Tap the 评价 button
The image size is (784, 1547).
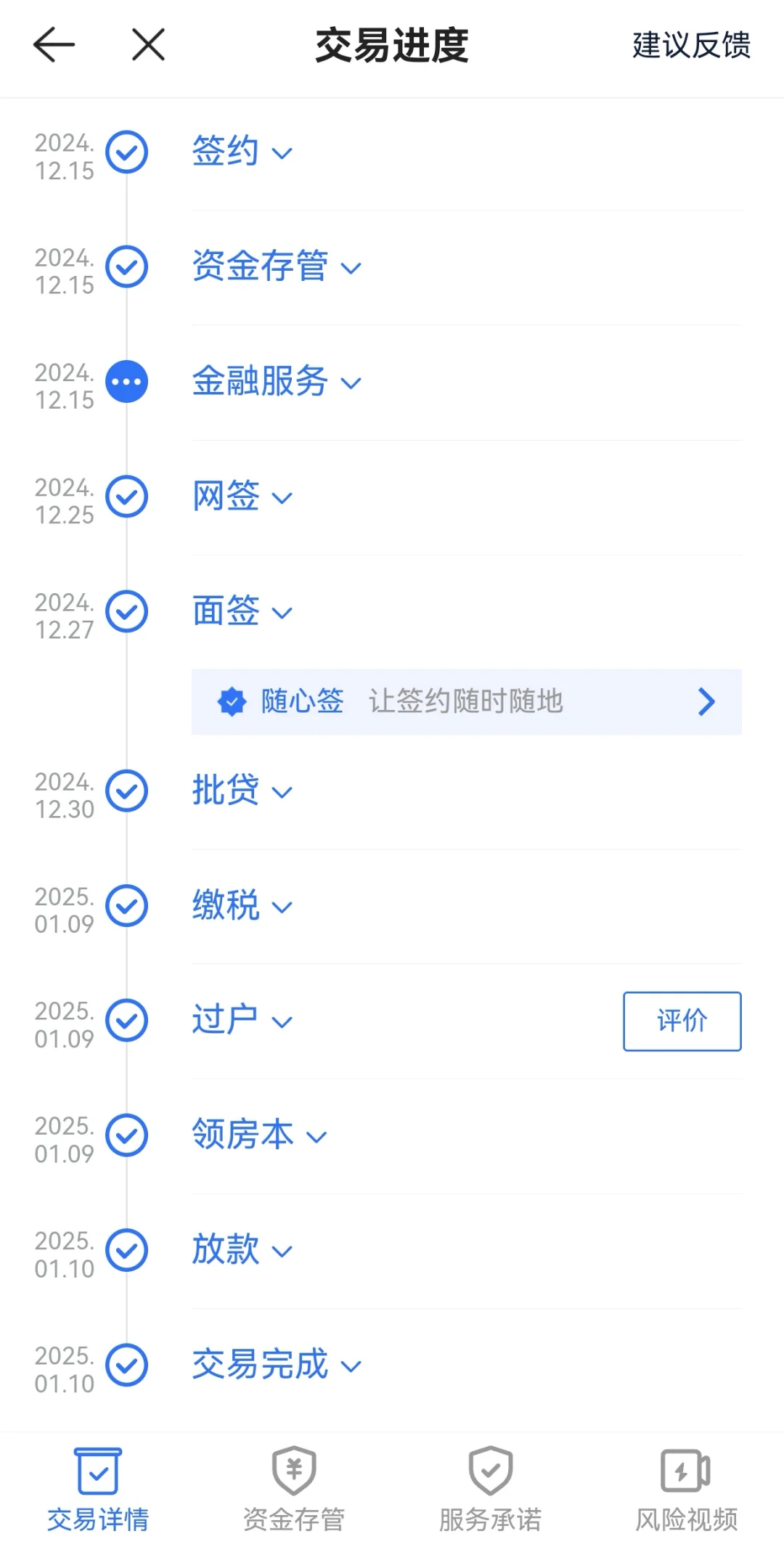pos(682,1021)
